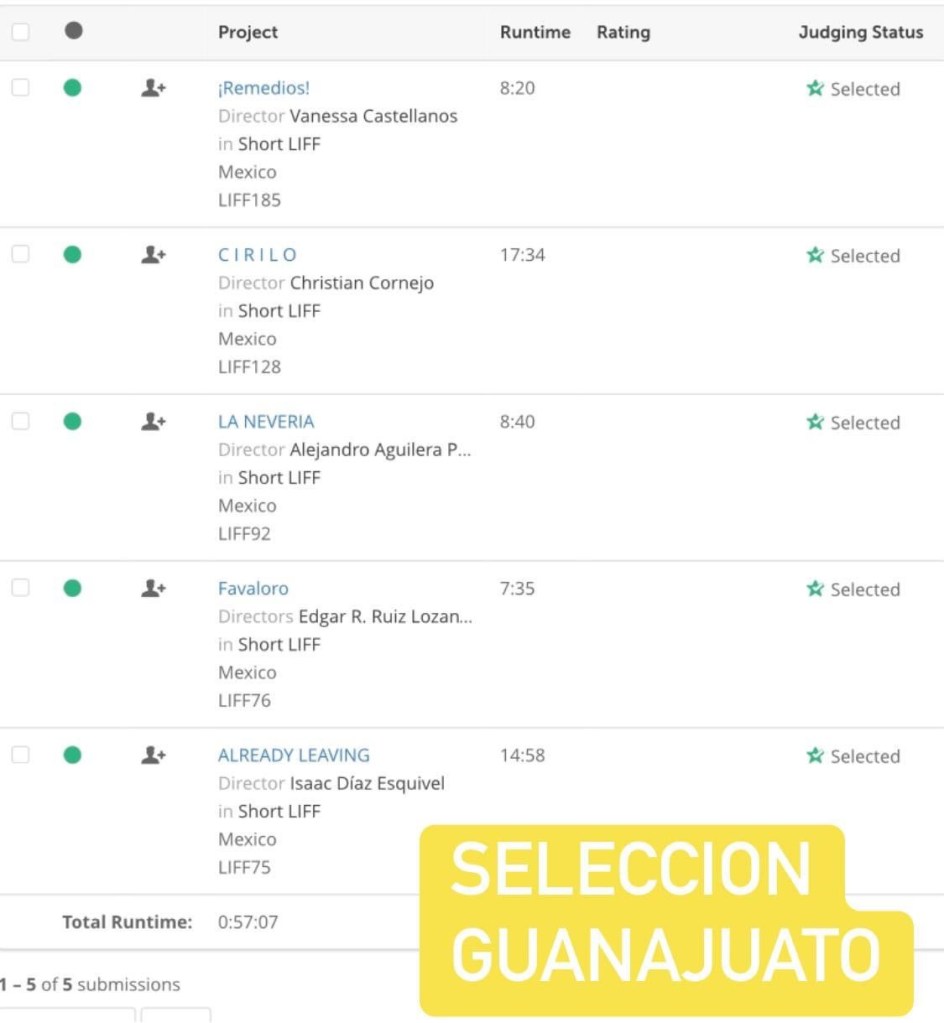The height and width of the screenshot is (1023, 944).
Task: View the LA NEVERIA project
Action: (266, 422)
